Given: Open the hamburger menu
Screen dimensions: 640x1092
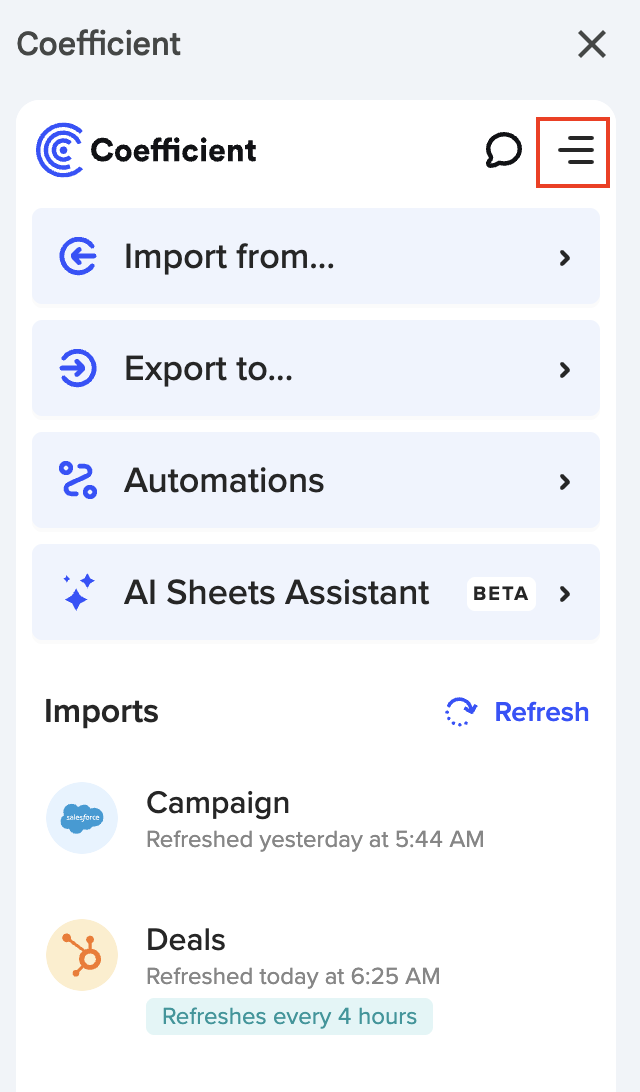Looking at the screenshot, I should point(574,150).
